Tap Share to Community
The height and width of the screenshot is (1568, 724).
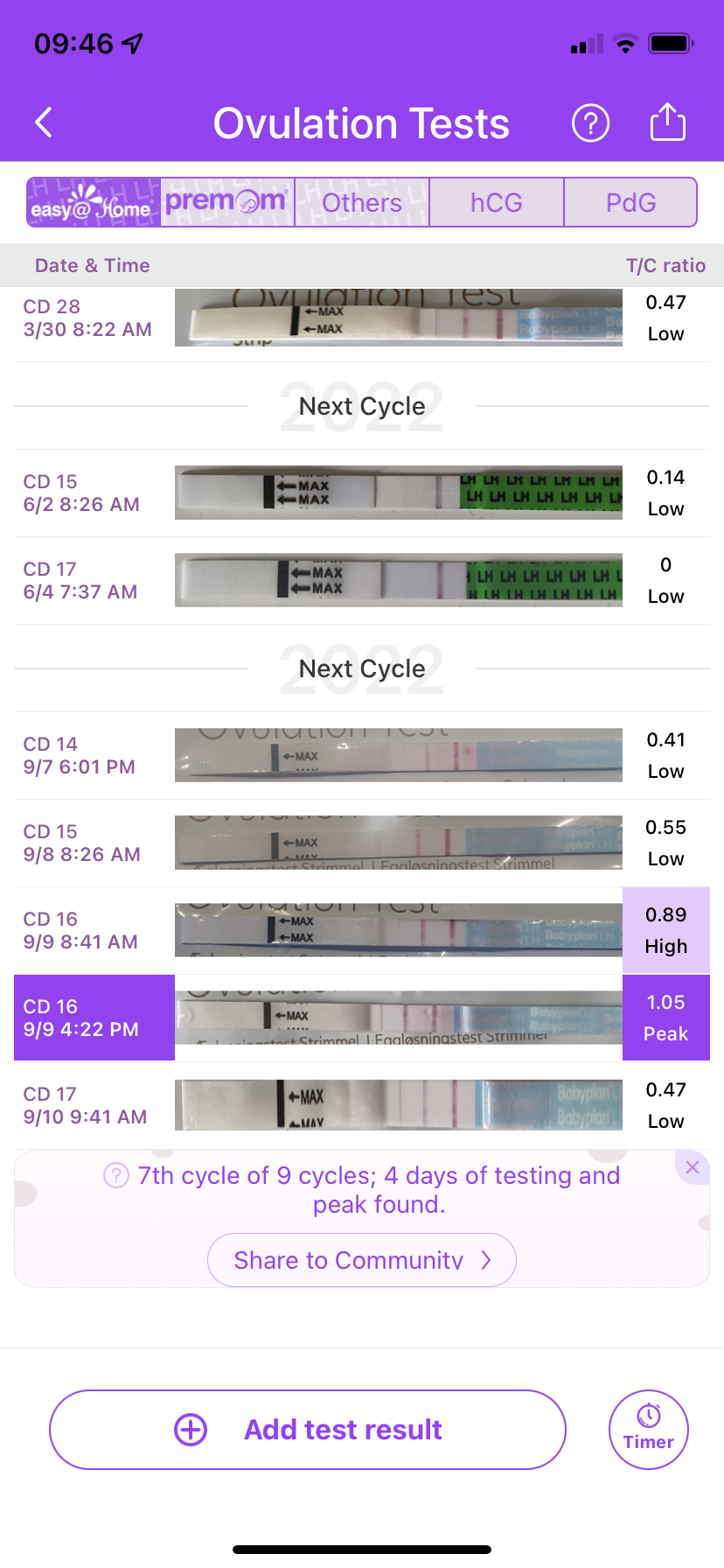pos(362,1260)
